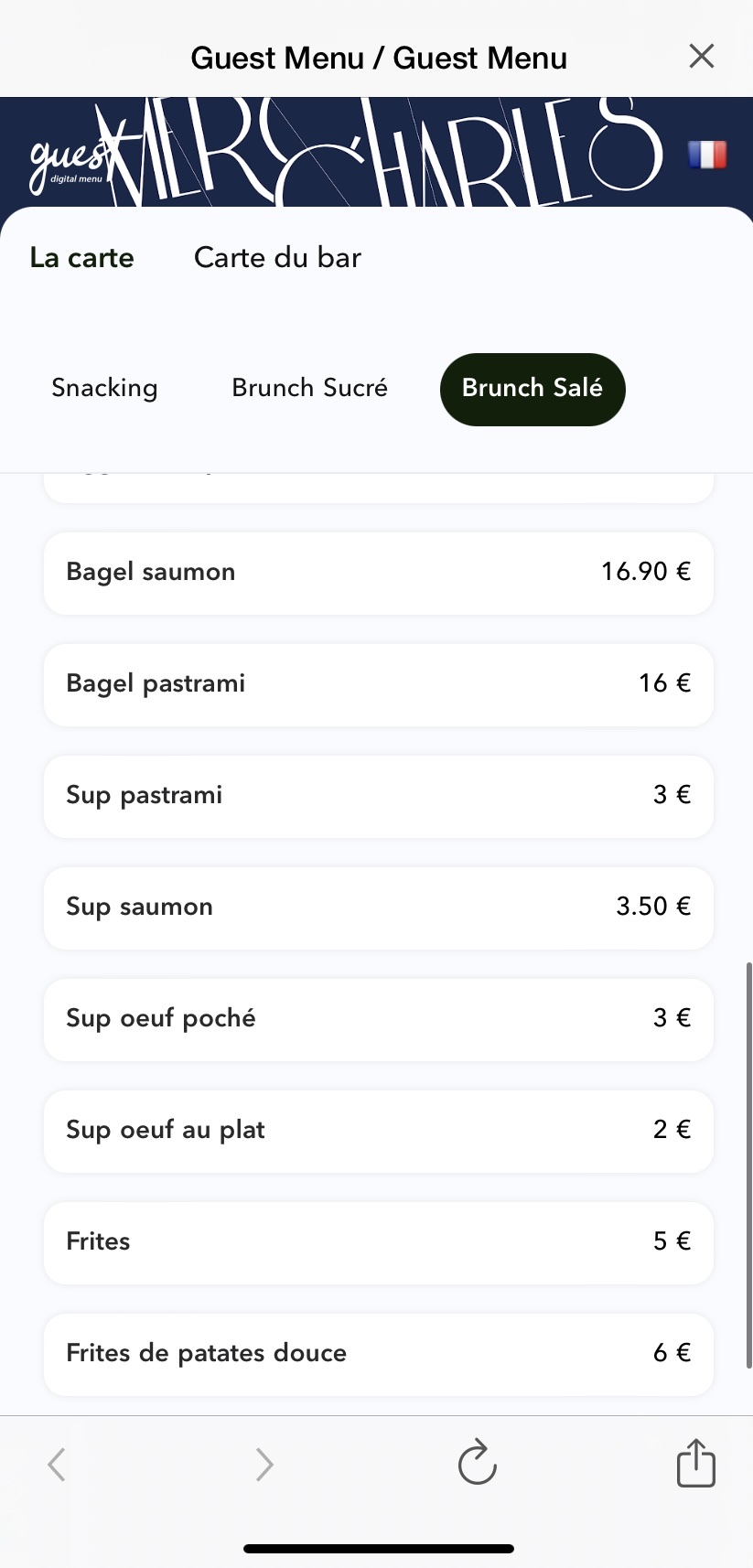753x1568 pixels.
Task: View the Frites item
Action: click(378, 1242)
